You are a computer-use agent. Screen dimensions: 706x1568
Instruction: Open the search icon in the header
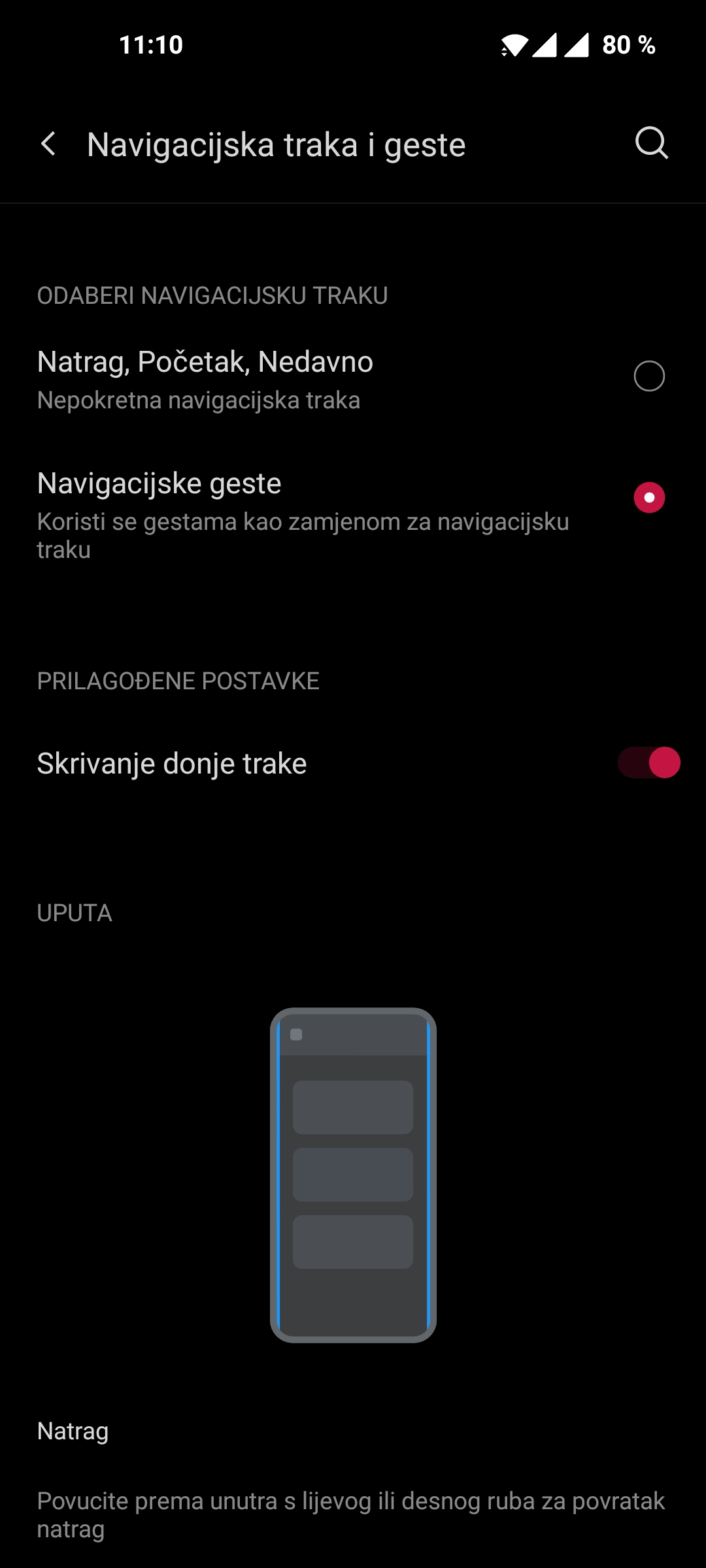tap(651, 143)
